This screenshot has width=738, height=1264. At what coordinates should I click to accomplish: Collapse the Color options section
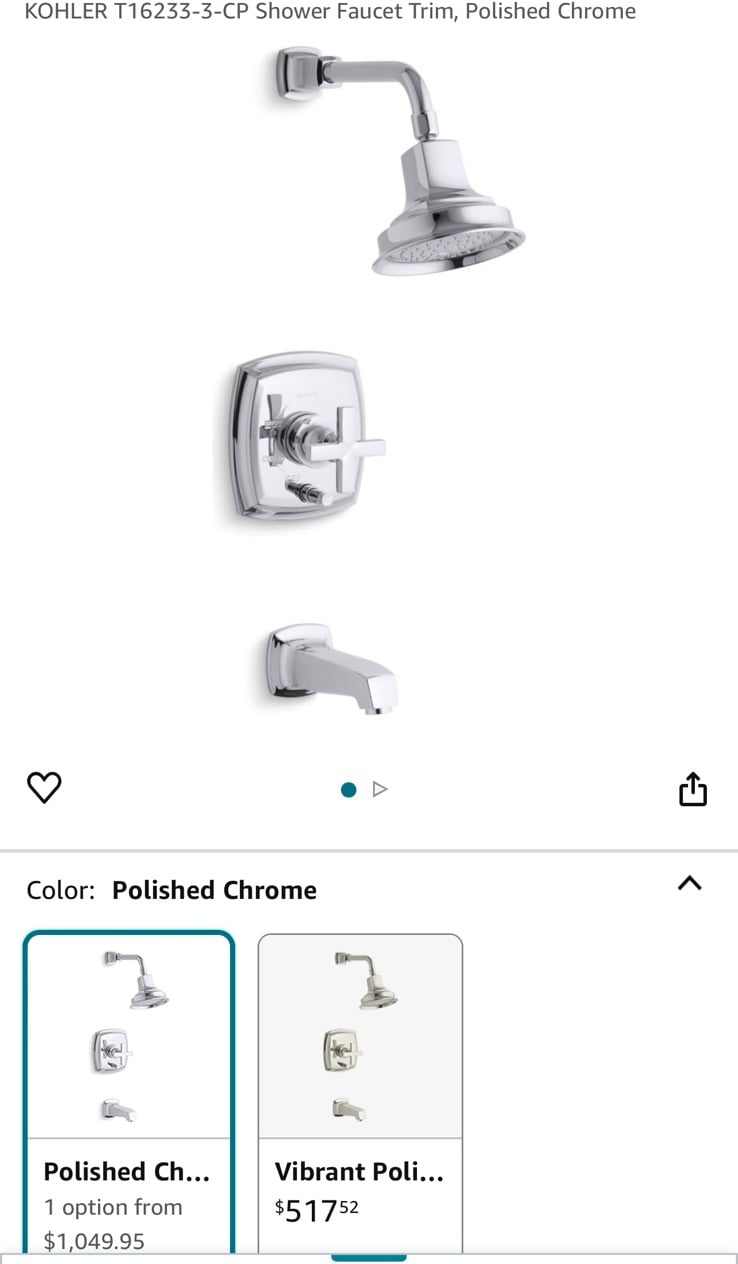click(x=690, y=883)
